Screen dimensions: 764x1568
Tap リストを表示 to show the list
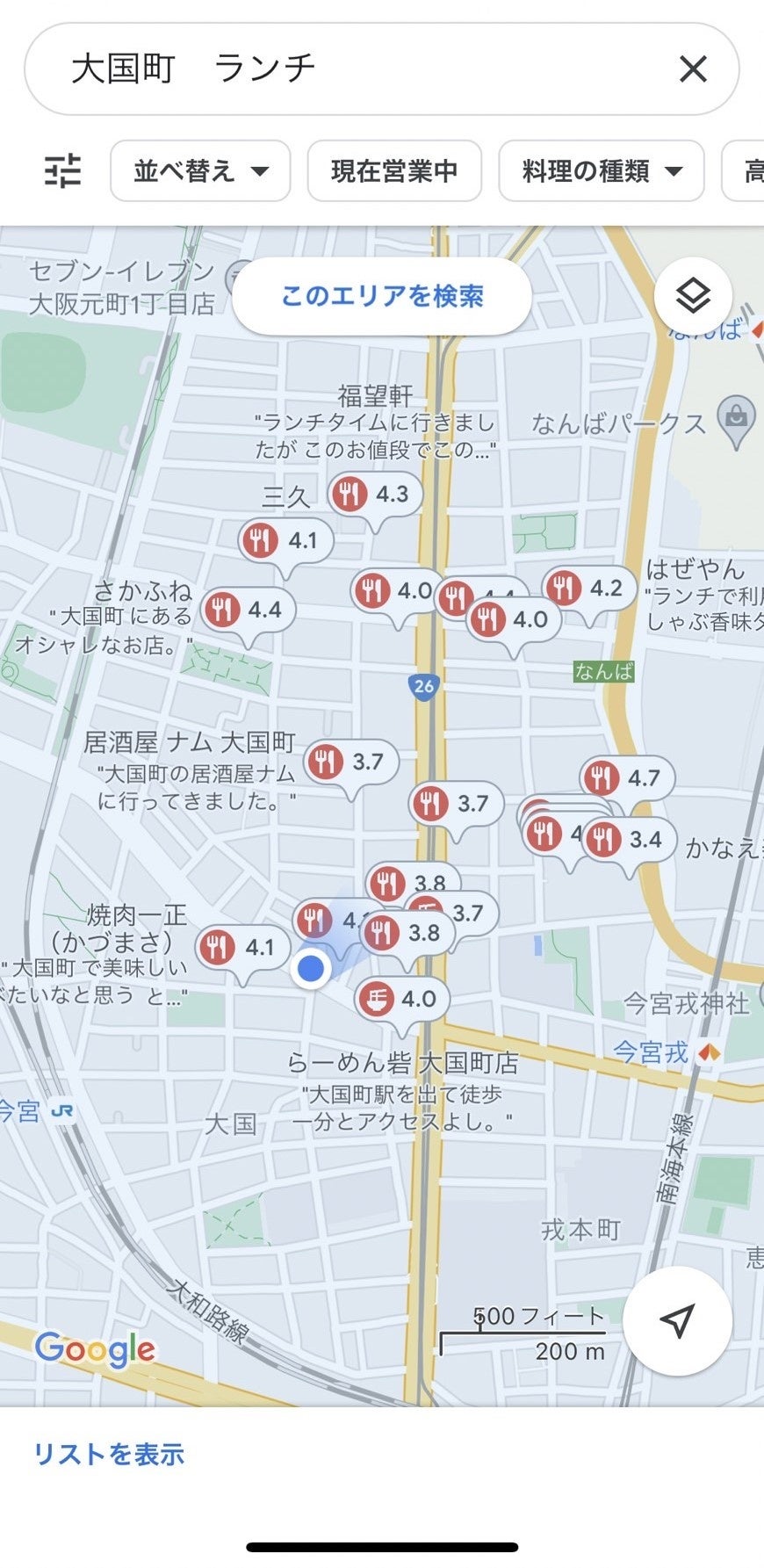coord(109,1454)
